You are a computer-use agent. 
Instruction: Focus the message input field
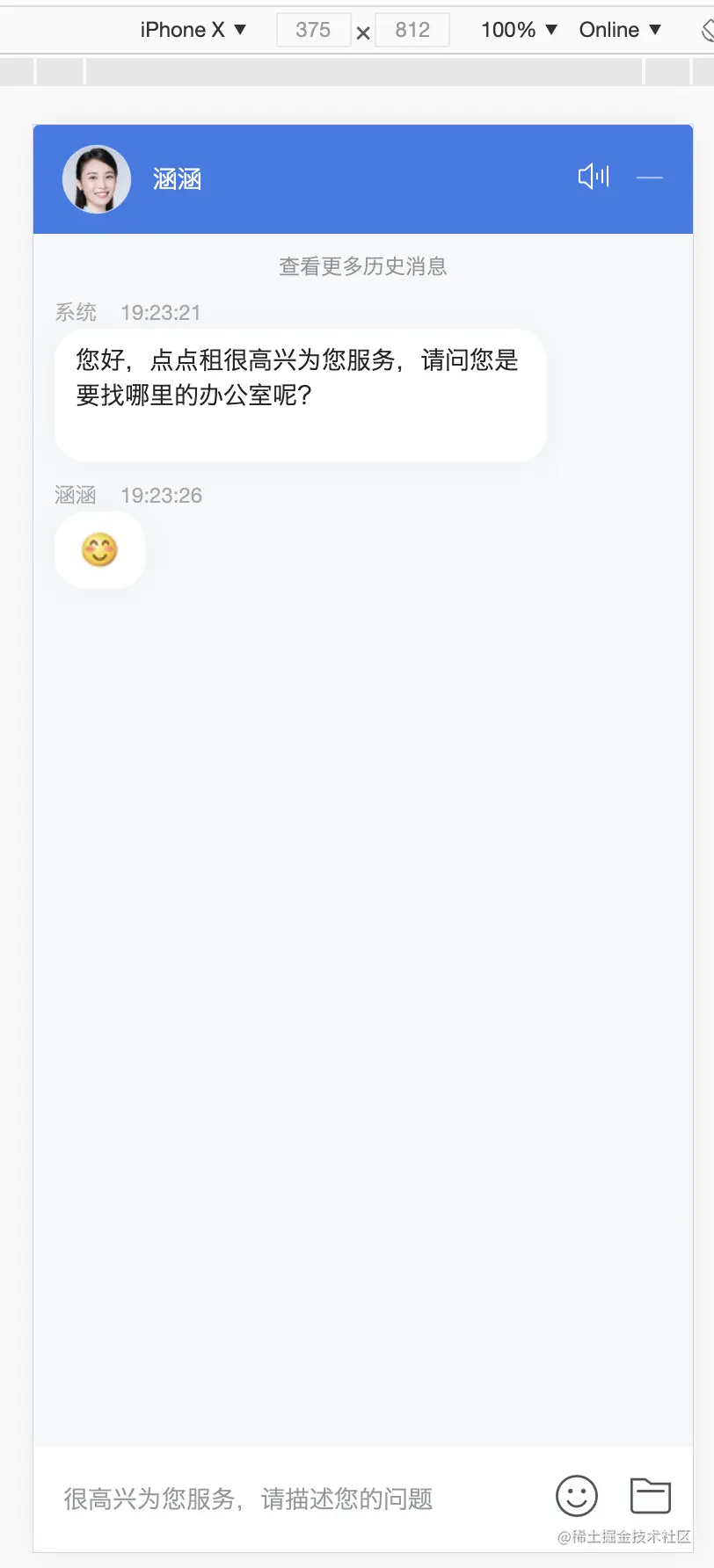coord(290,1499)
